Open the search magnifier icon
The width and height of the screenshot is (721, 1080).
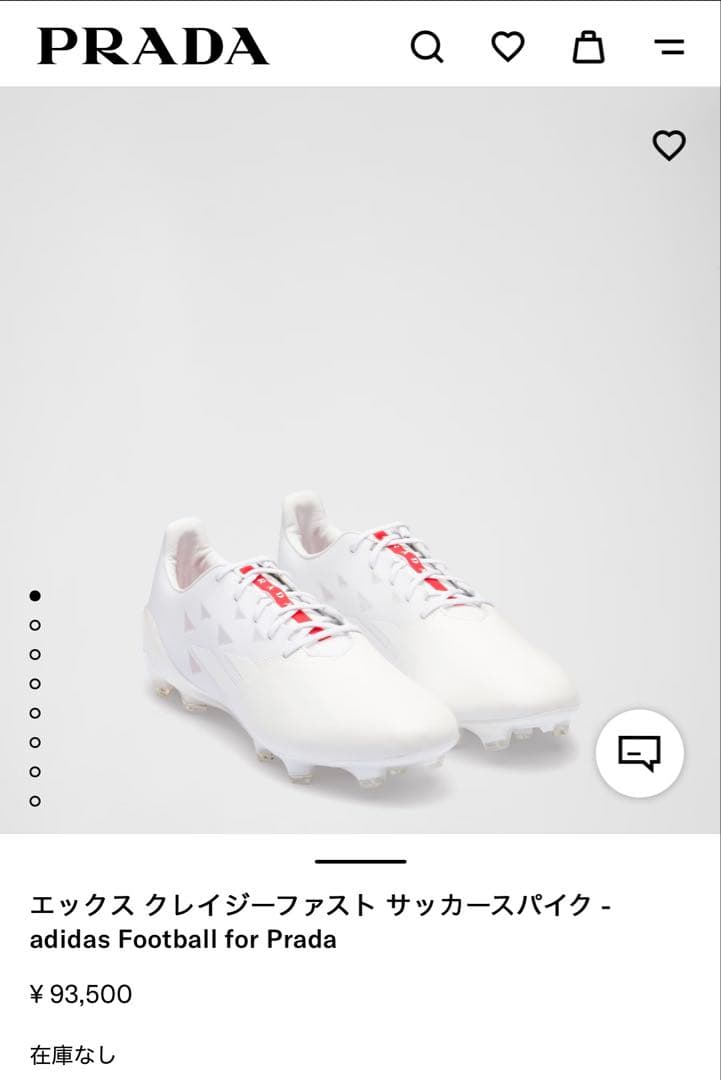coord(428,45)
